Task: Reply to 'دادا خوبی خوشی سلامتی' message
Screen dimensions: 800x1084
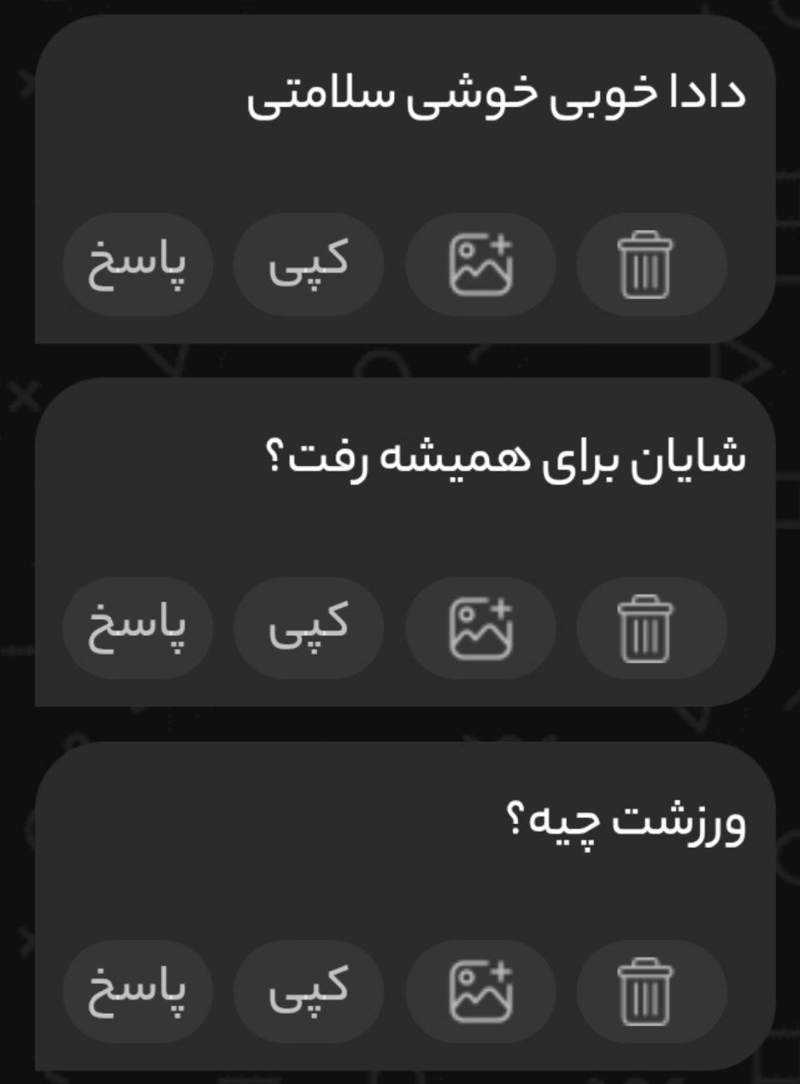Action: (x=137, y=265)
